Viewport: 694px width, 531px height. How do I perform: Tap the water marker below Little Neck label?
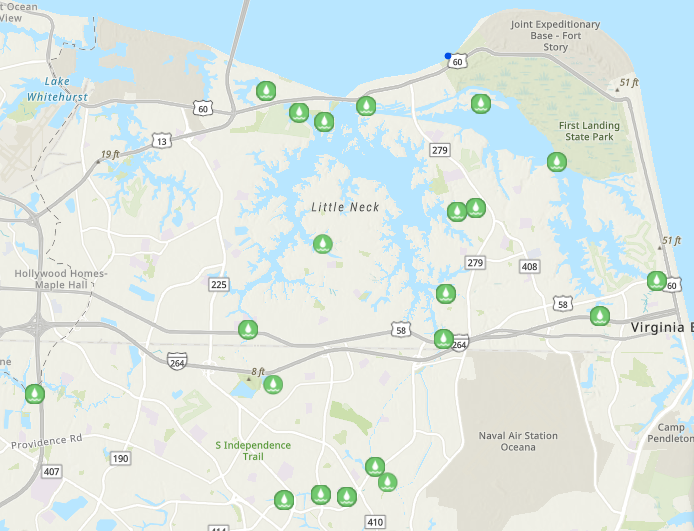tap(323, 243)
